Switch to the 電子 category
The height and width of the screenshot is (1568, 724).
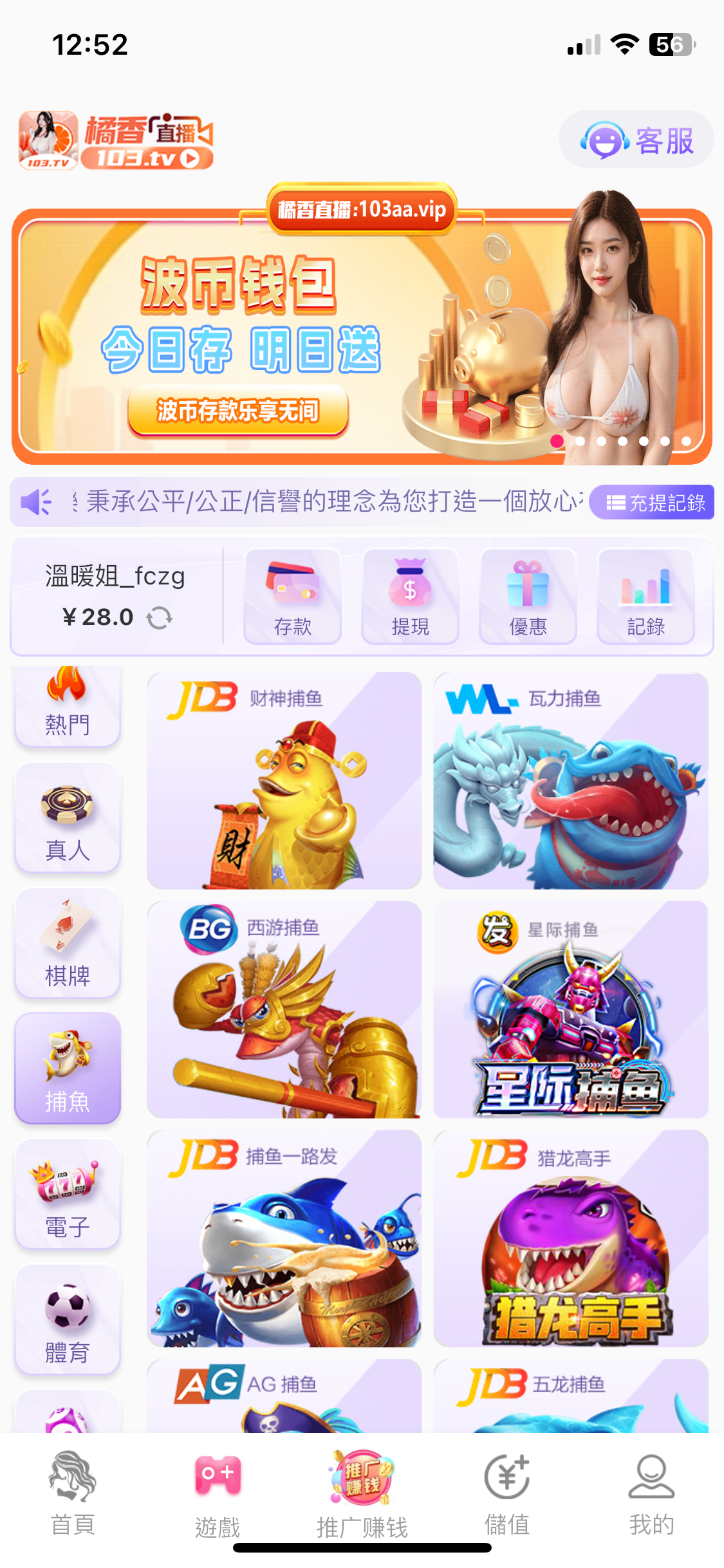[x=68, y=1195]
